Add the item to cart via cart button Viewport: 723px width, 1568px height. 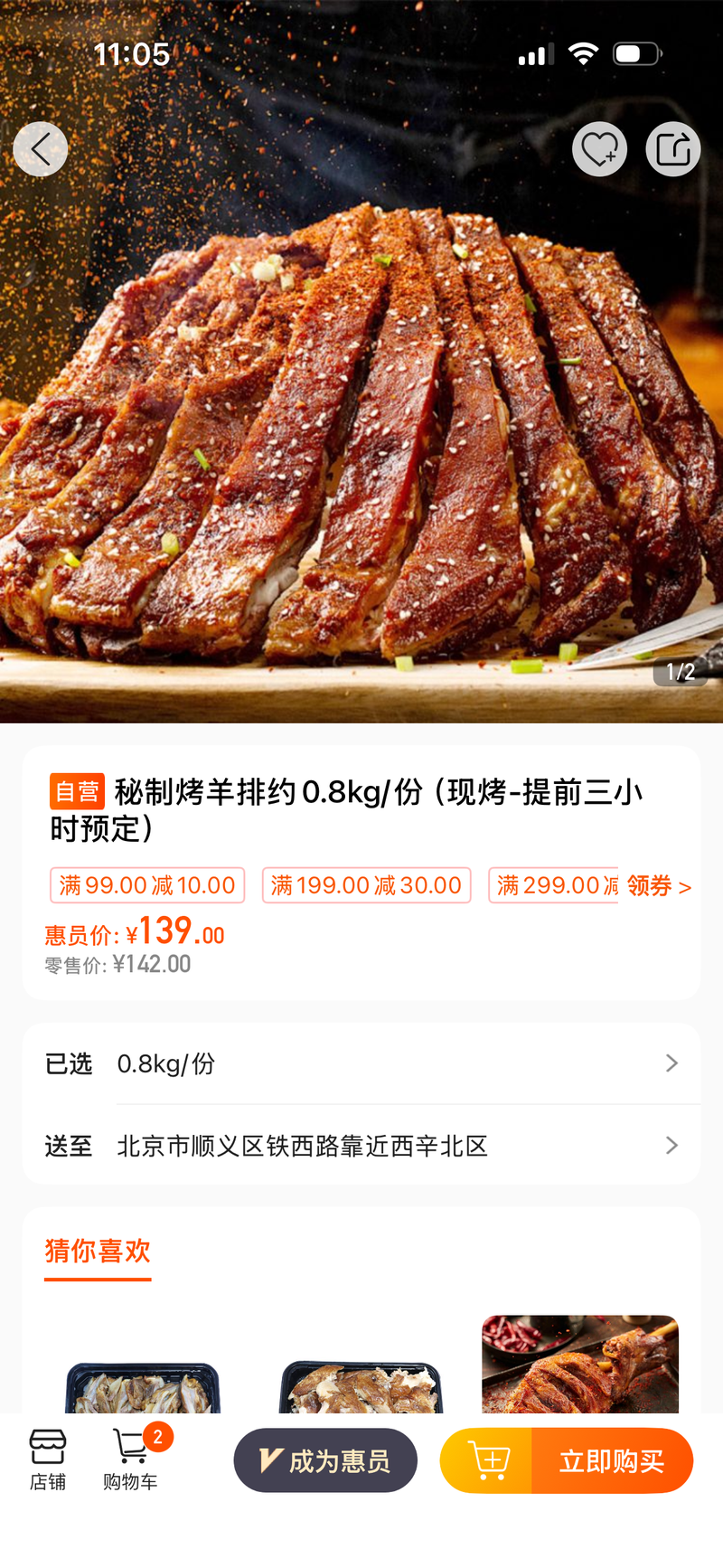488,1460
